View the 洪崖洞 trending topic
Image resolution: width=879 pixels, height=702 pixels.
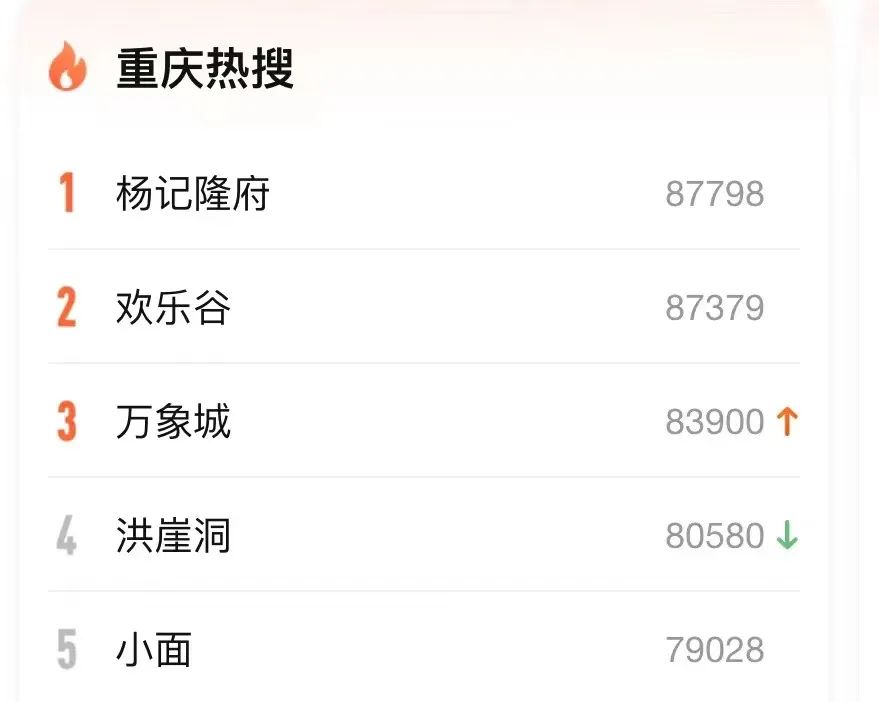[174, 536]
